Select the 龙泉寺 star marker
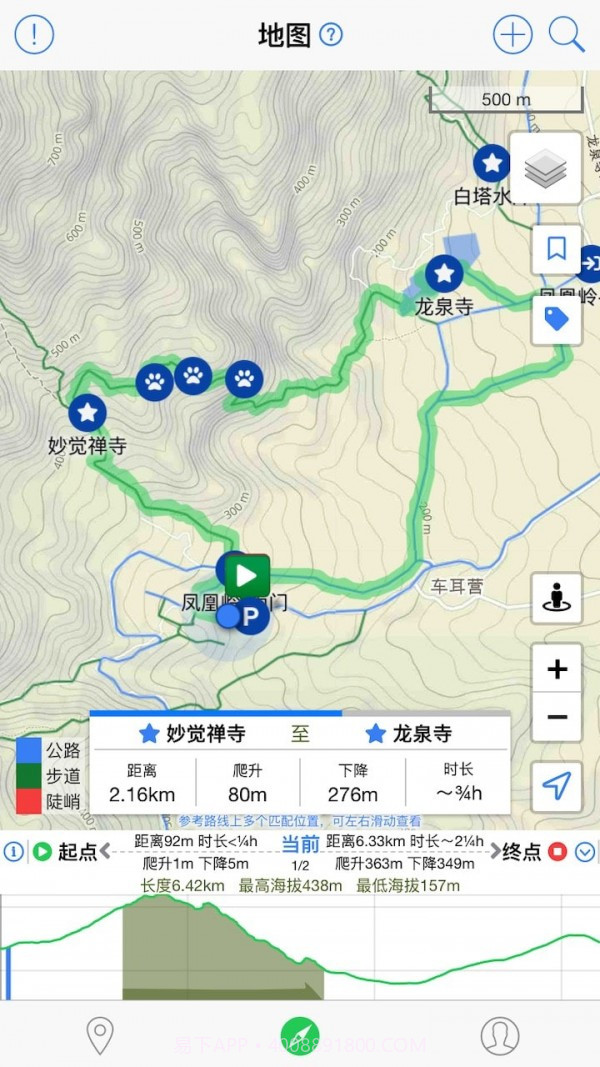This screenshot has height=1067, width=600. [x=443, y=273]
